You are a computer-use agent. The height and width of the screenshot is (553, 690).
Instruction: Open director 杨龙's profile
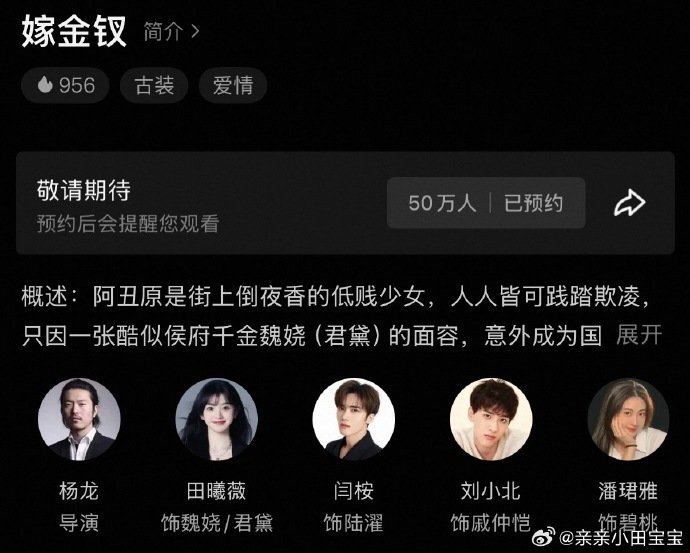point(79,419)
